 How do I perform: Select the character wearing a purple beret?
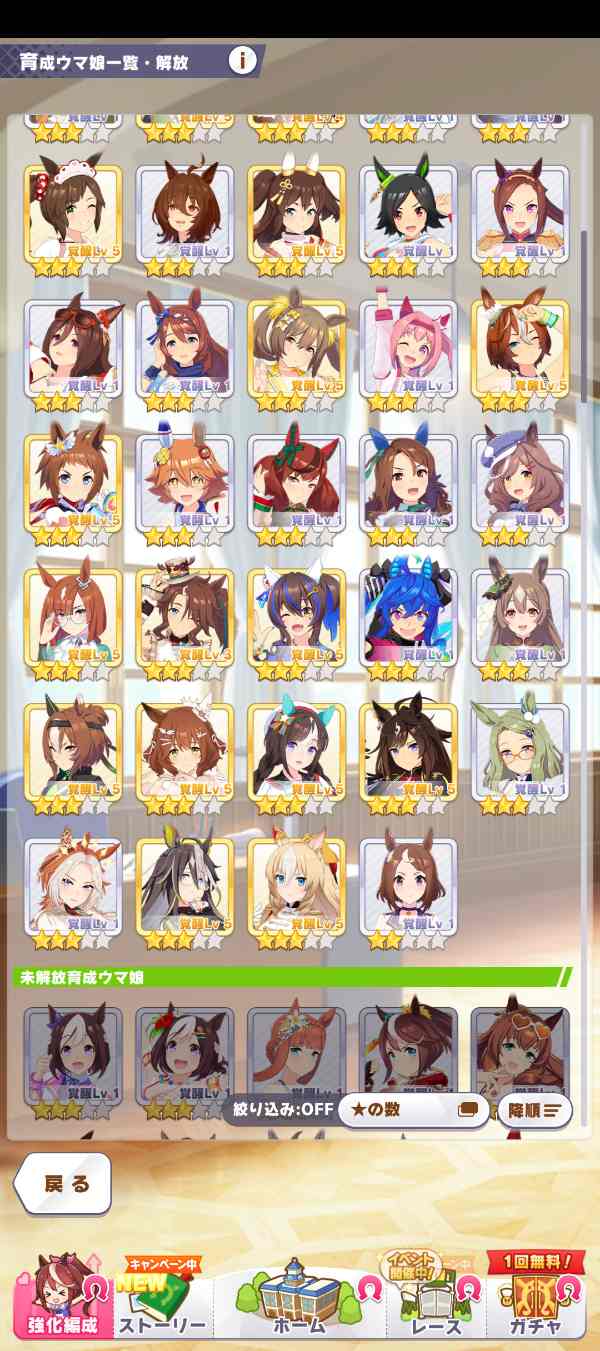click(x=520, y=483)
